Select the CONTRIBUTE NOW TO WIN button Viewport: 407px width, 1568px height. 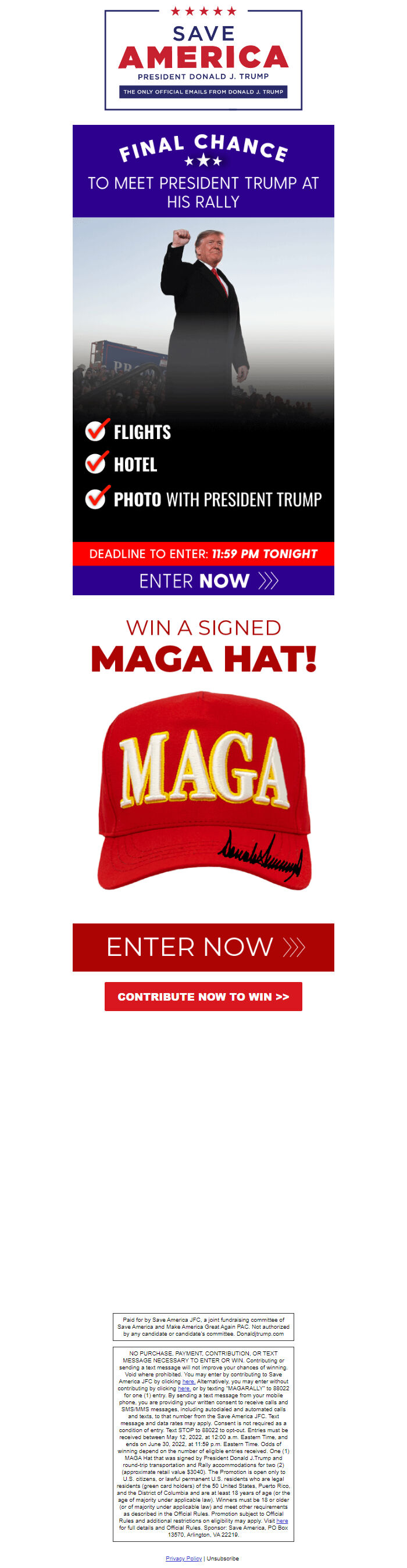pyautogui.click(x=203, y=997)
